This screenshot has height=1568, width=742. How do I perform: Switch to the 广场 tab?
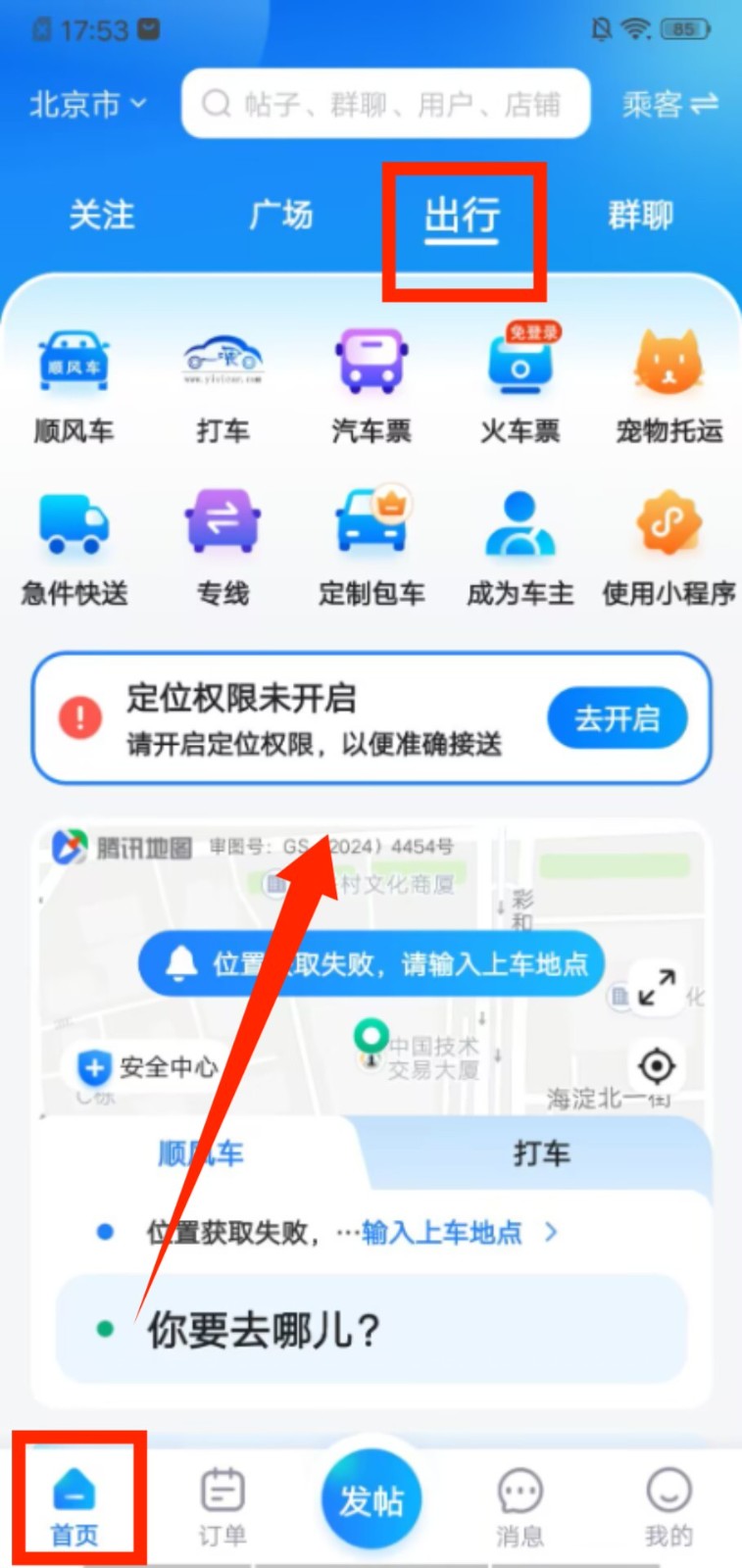(281, 215)
